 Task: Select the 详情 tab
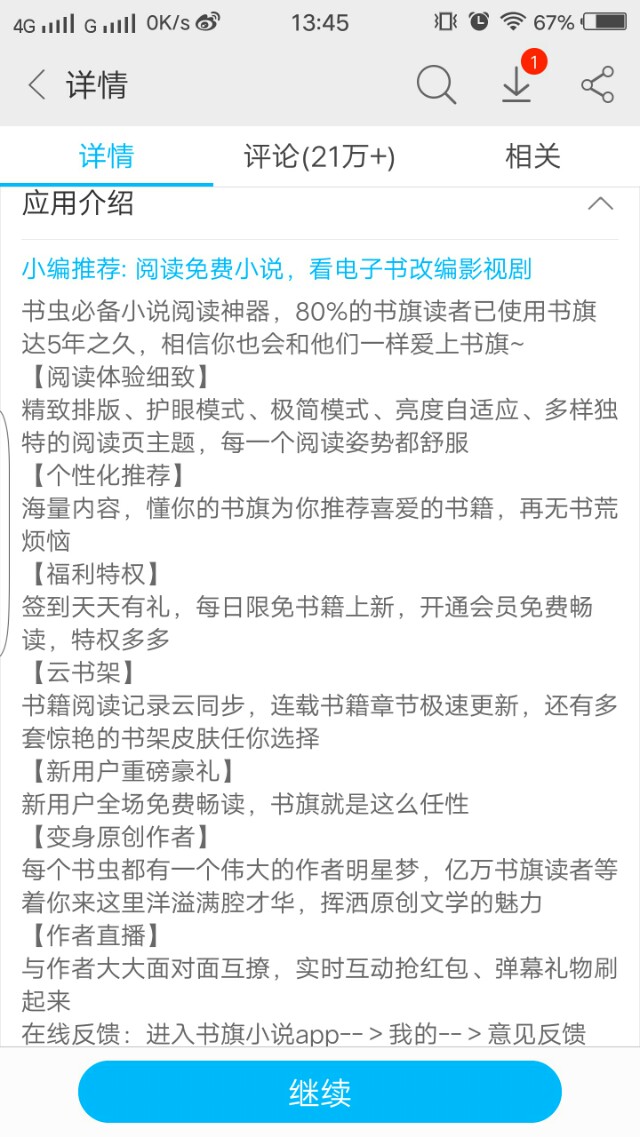coord(107,156)
